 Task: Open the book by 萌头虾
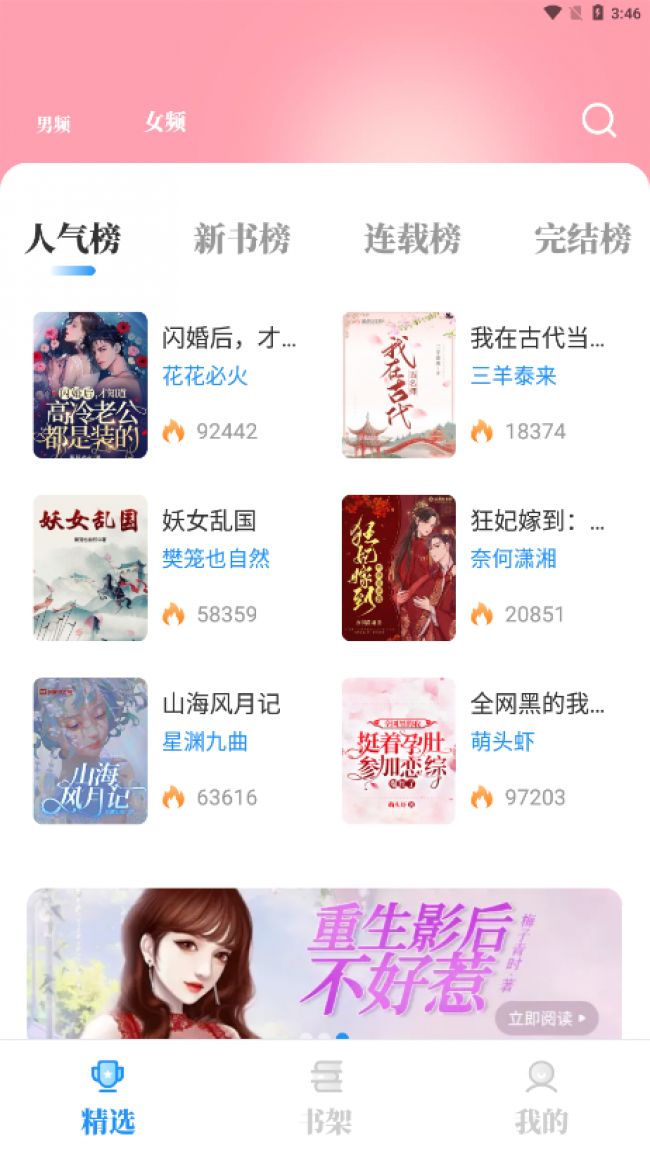coord(476,750)
